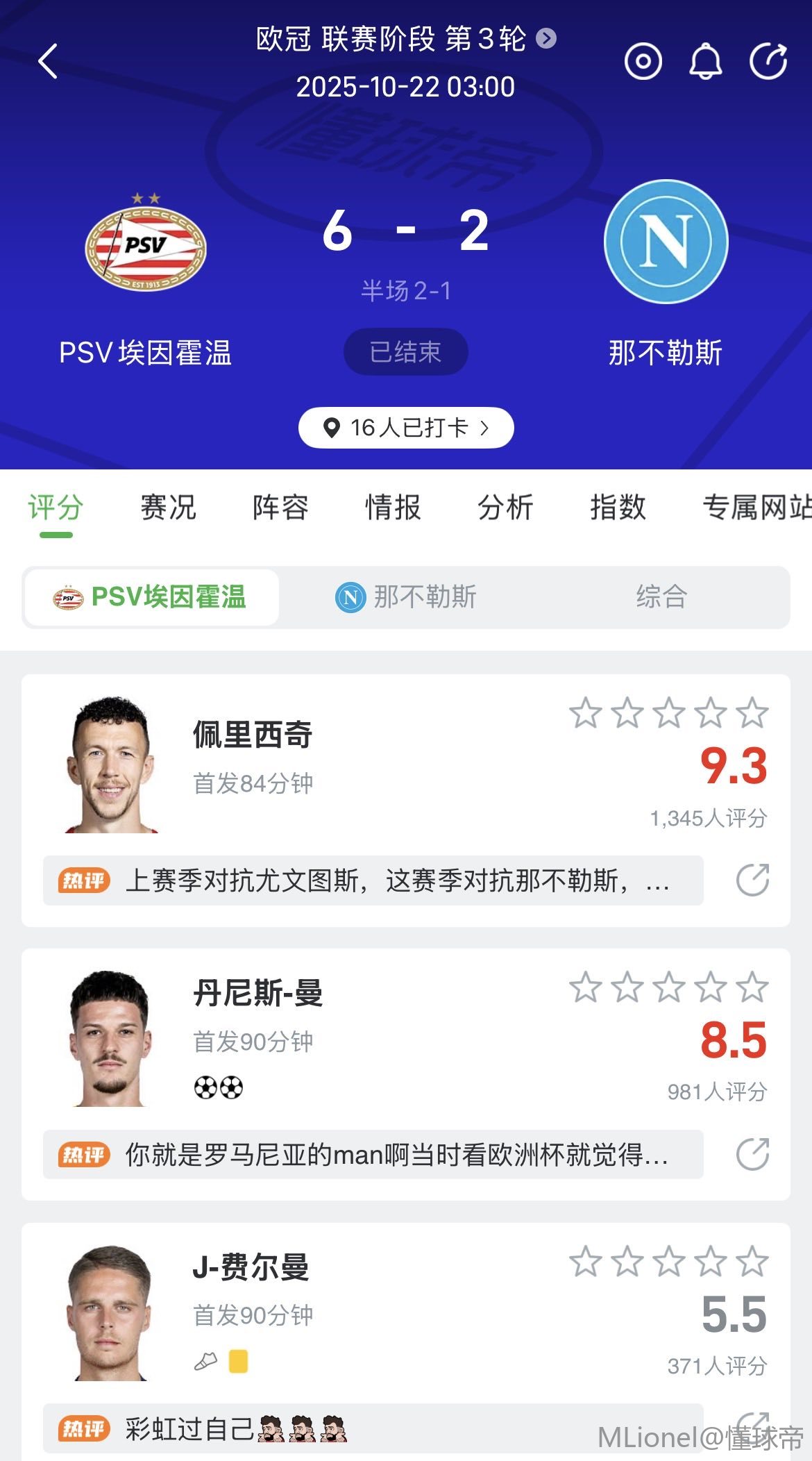Open 那不勒斯 team page from the crest

pyautogui.click(x=666, y=242)
